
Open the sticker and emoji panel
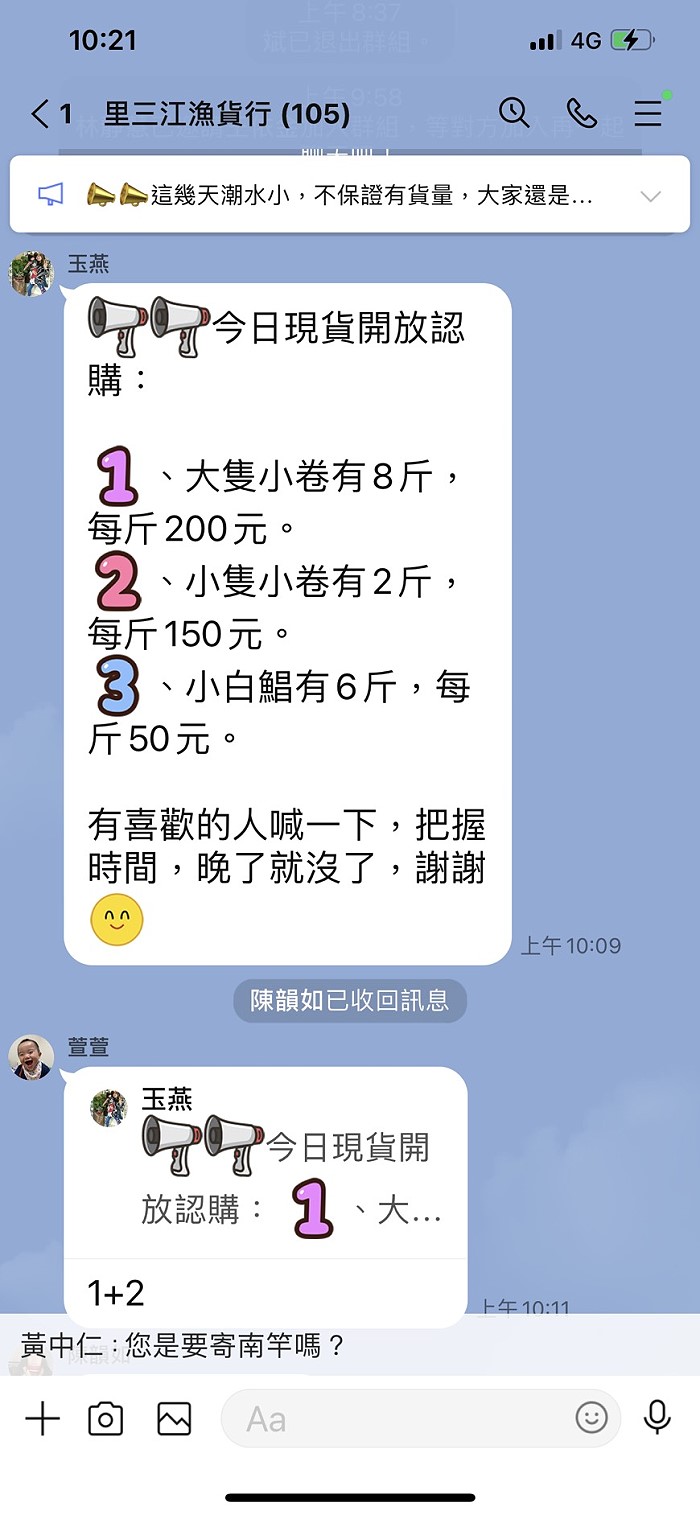coord(592,1417)
